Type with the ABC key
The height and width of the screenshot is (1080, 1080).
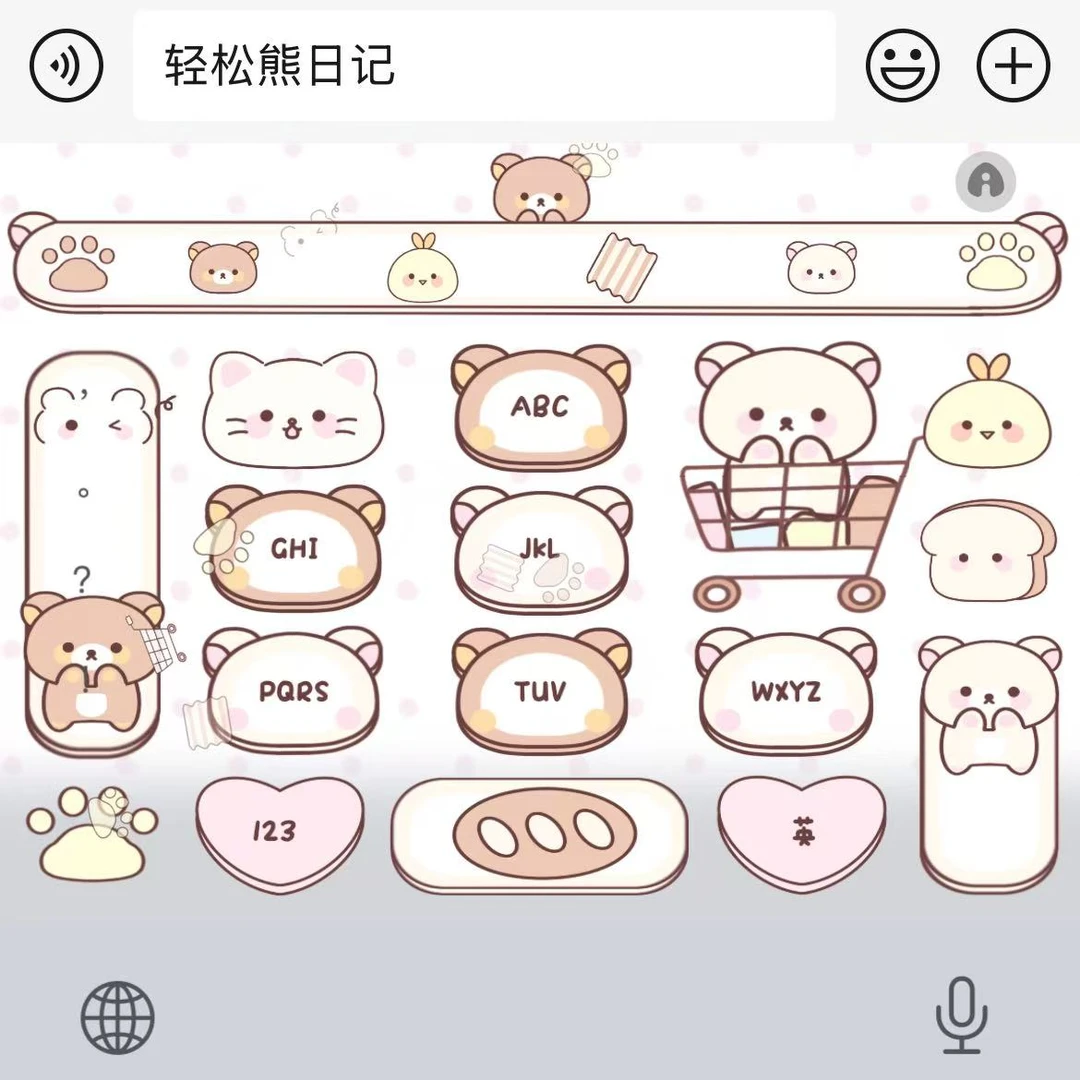click(540, 407)
